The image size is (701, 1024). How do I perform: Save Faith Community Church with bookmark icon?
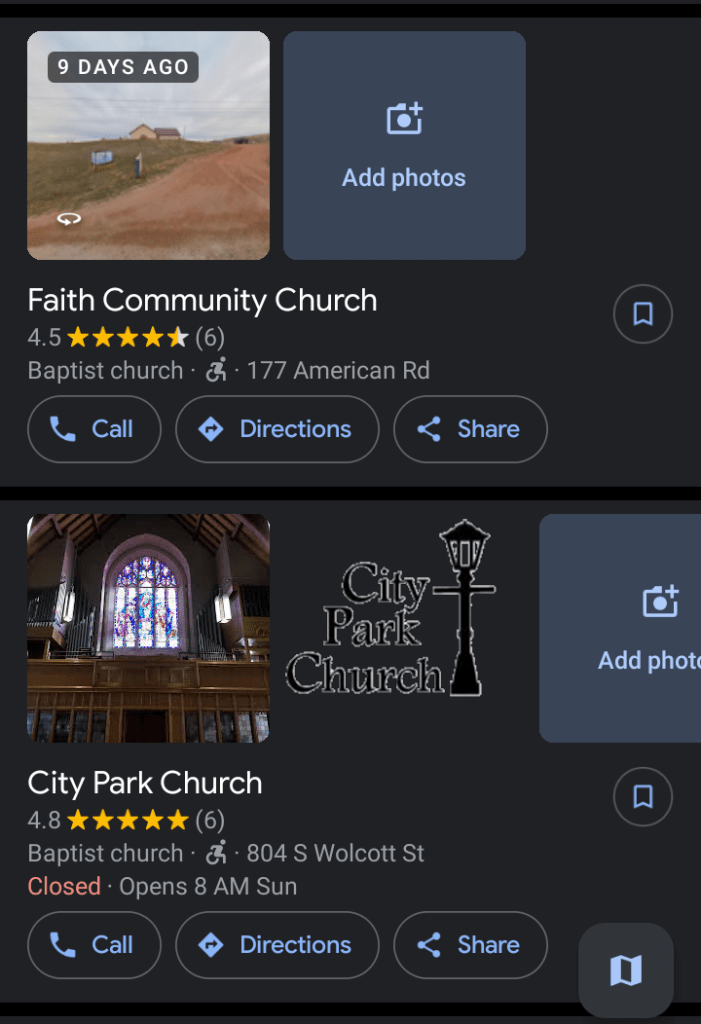point(642,314)
